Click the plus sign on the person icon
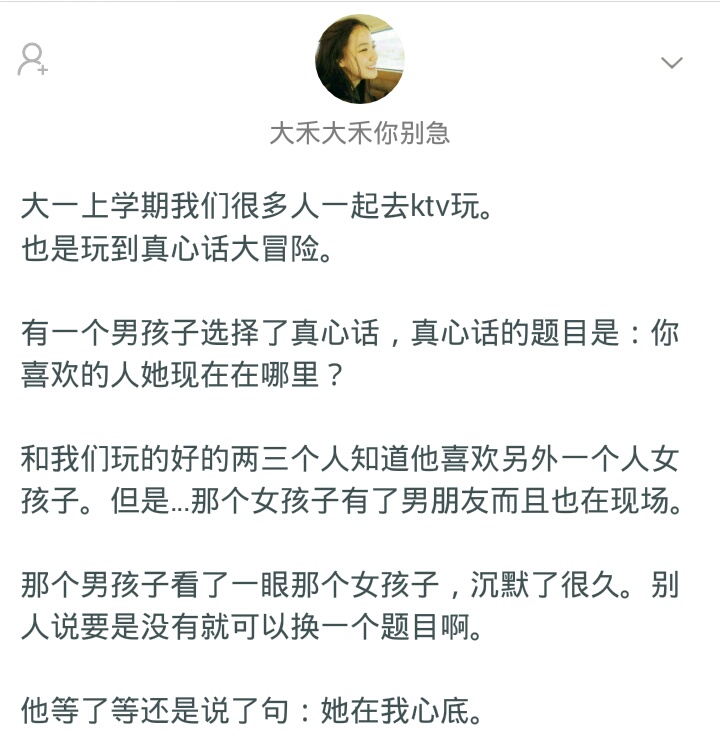Image resolution: width=720 pixels, height=756 pixels. tap(42, 68)
